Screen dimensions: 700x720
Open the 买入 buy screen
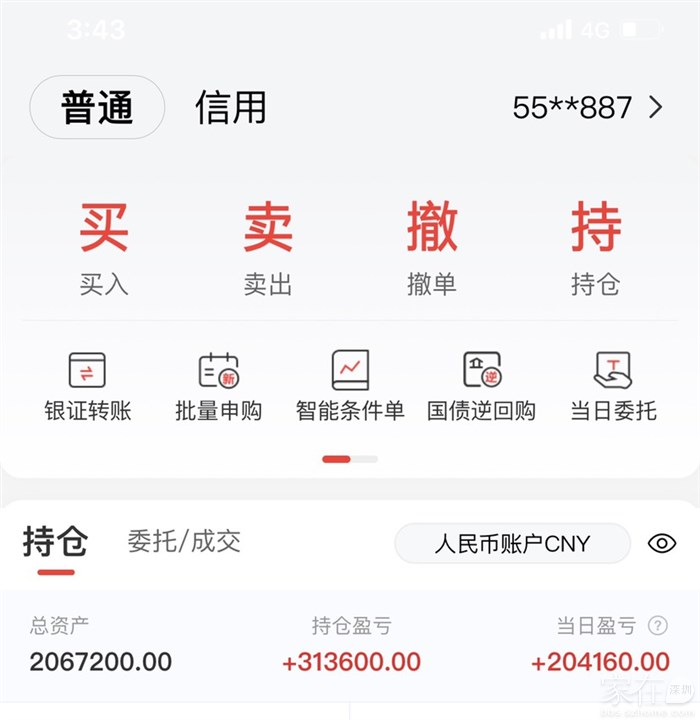[x=104, y=247]
